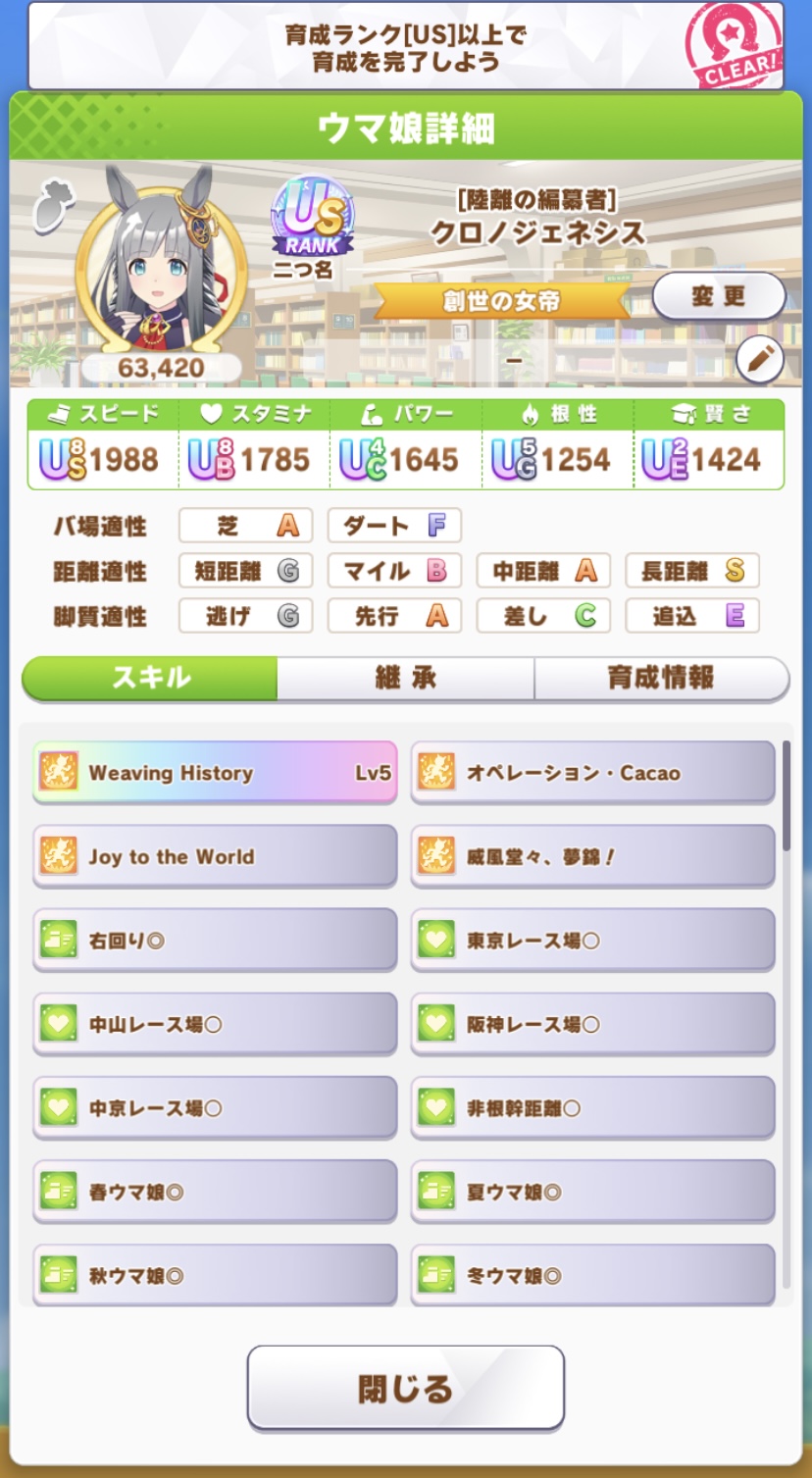
Task: Close the dialog with 閉じる
Action: point(405,1388)
